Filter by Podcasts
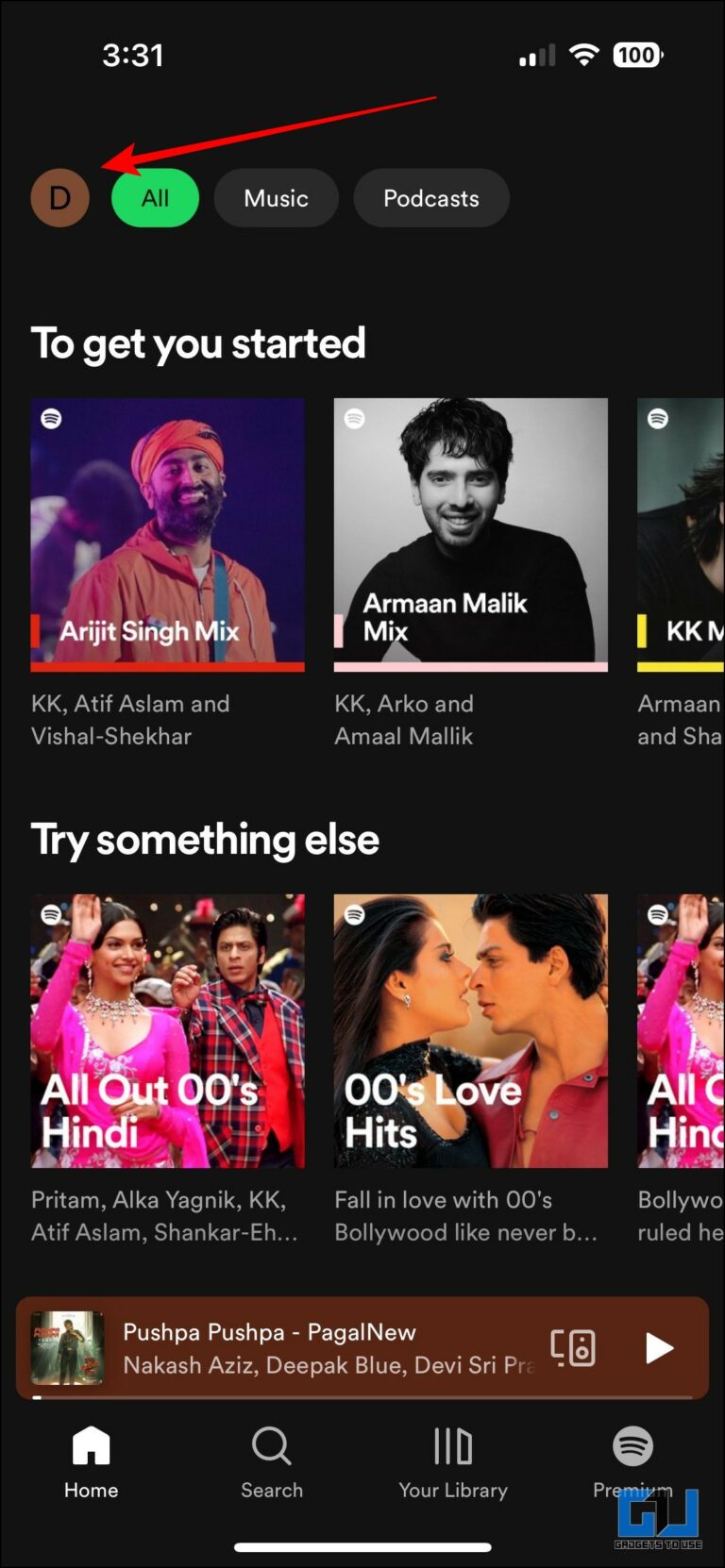The height and width of the screenshot is (1568, 725). click(430, 198)
